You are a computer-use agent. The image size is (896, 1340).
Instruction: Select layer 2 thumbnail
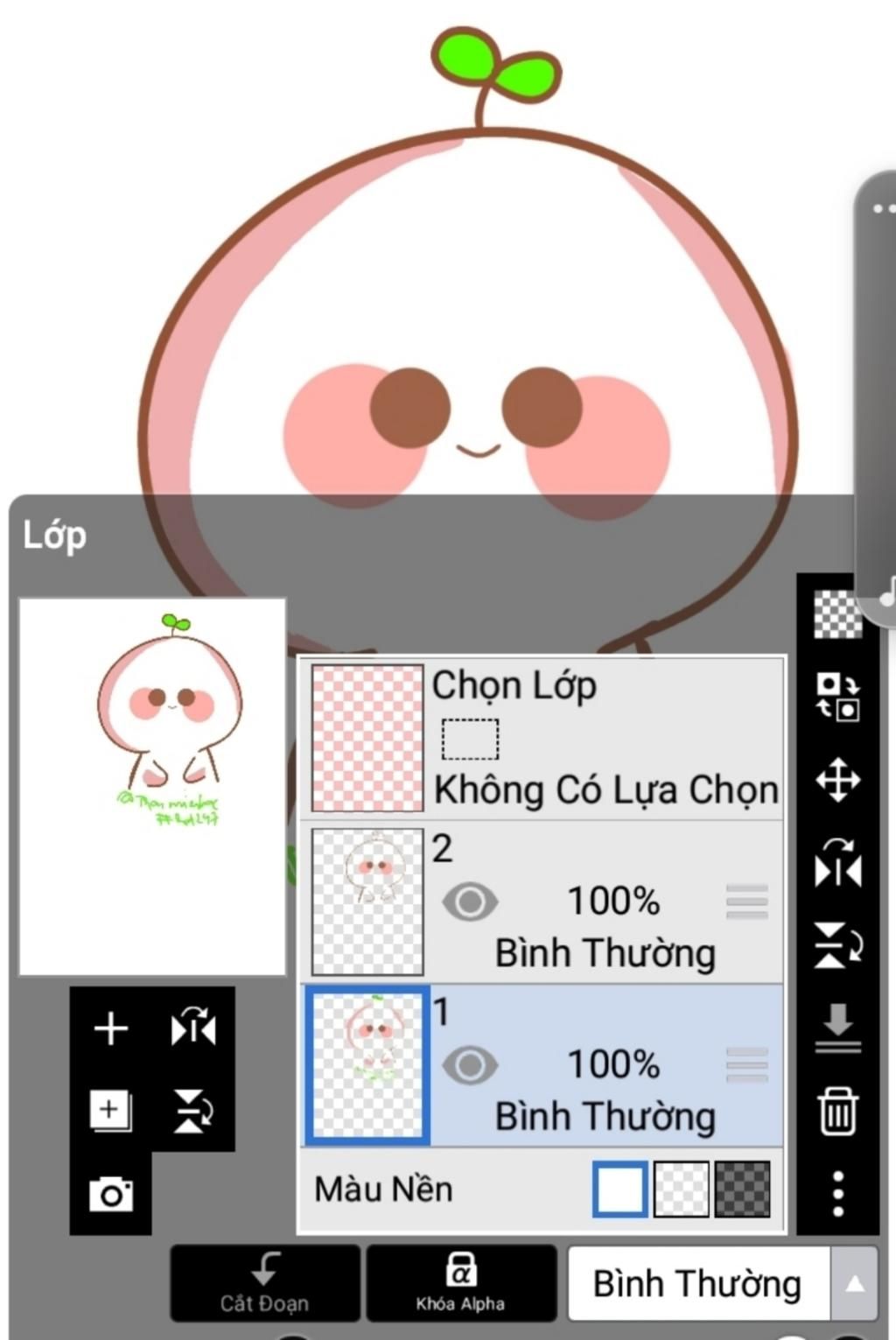(367, 902)
